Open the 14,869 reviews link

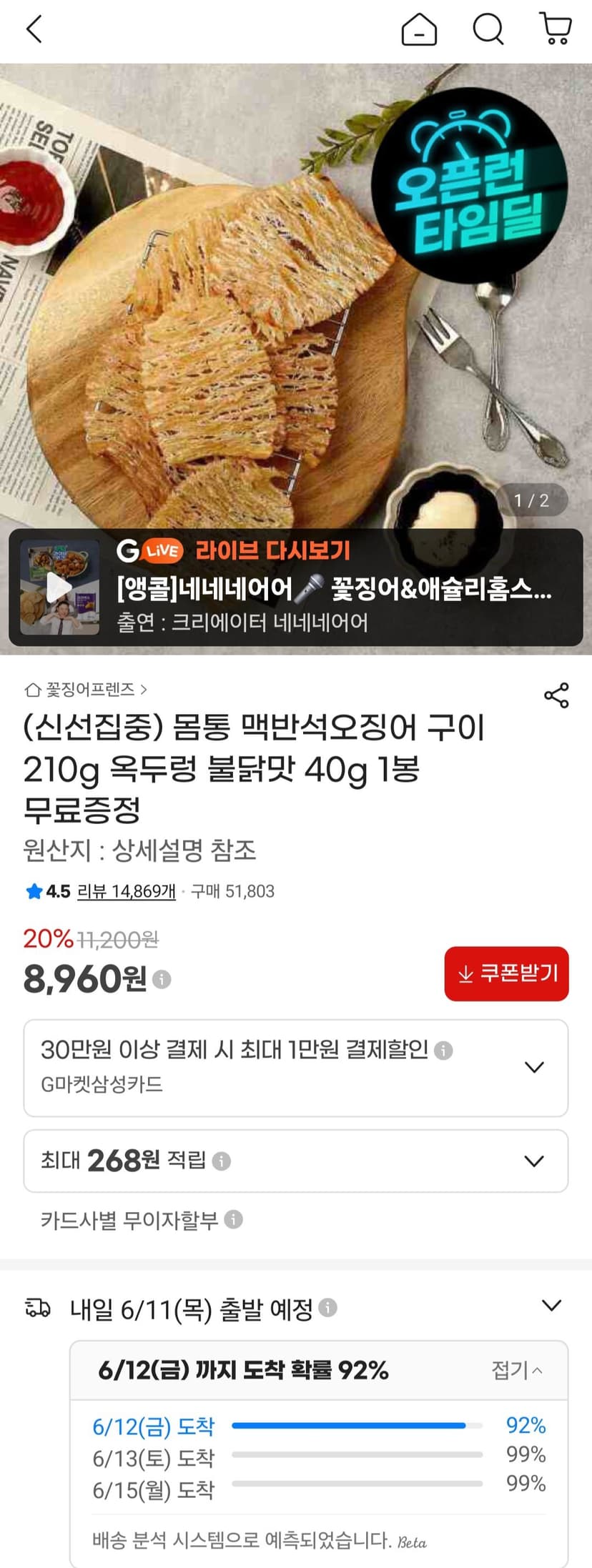tap(127, 891)
